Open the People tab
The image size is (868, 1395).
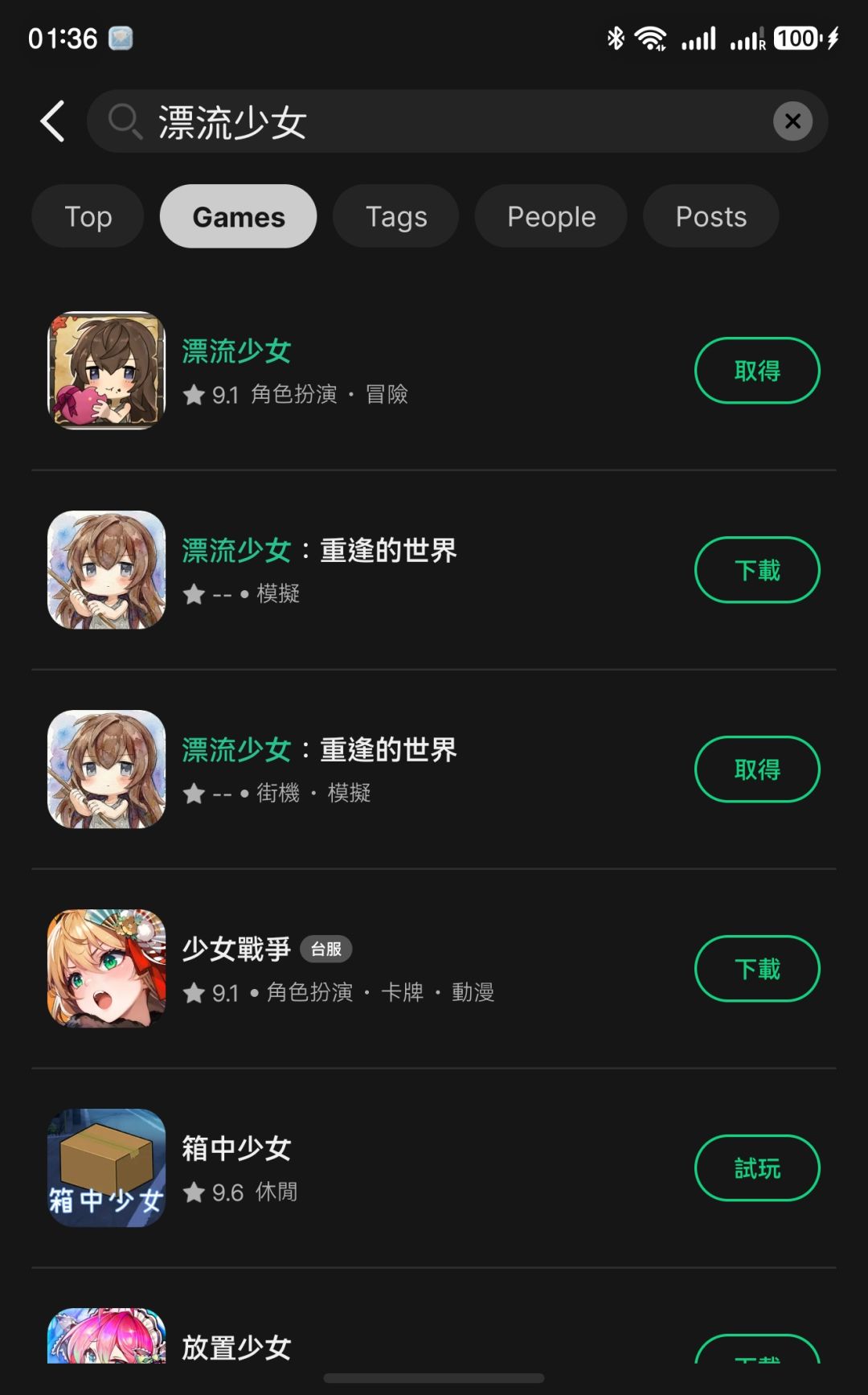point(551,216)
